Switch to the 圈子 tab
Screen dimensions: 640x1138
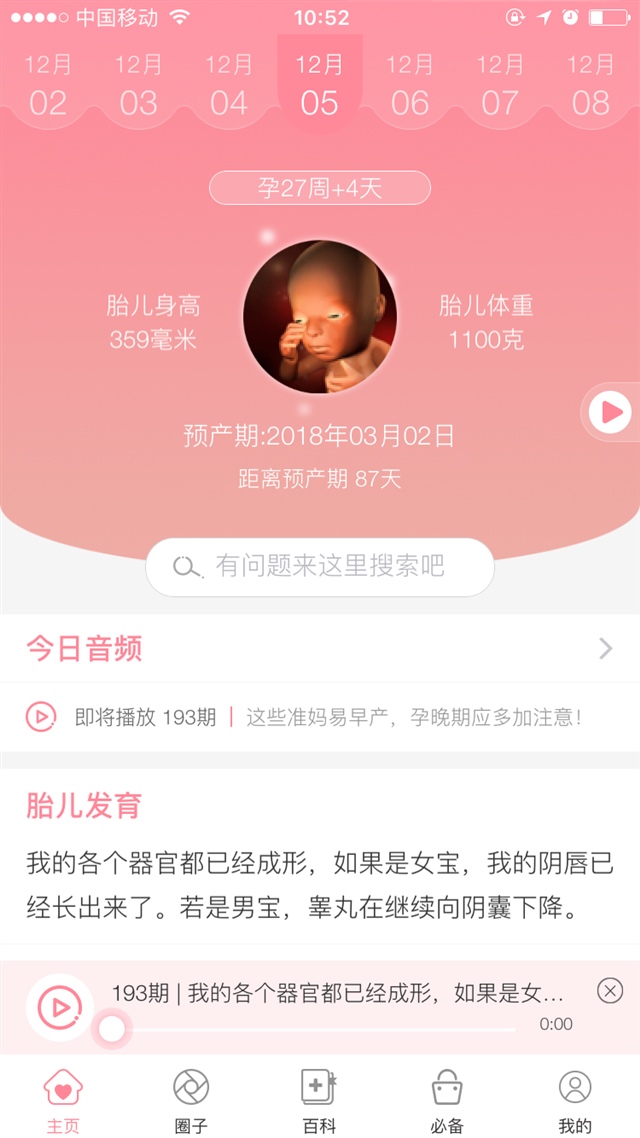pyautogui.click(x=191, y=1100)
